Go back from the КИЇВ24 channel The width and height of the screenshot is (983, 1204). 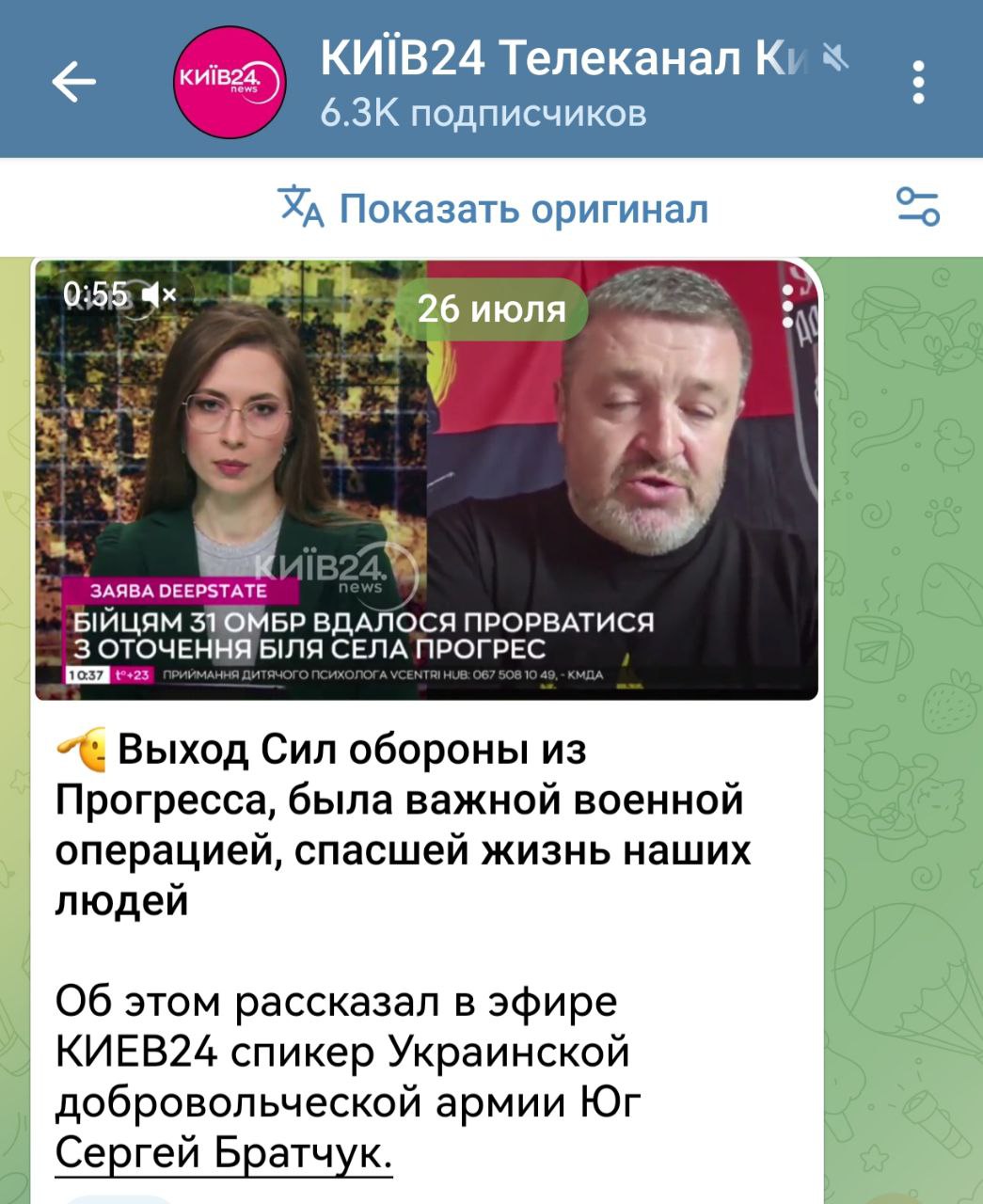pos(73,83)
